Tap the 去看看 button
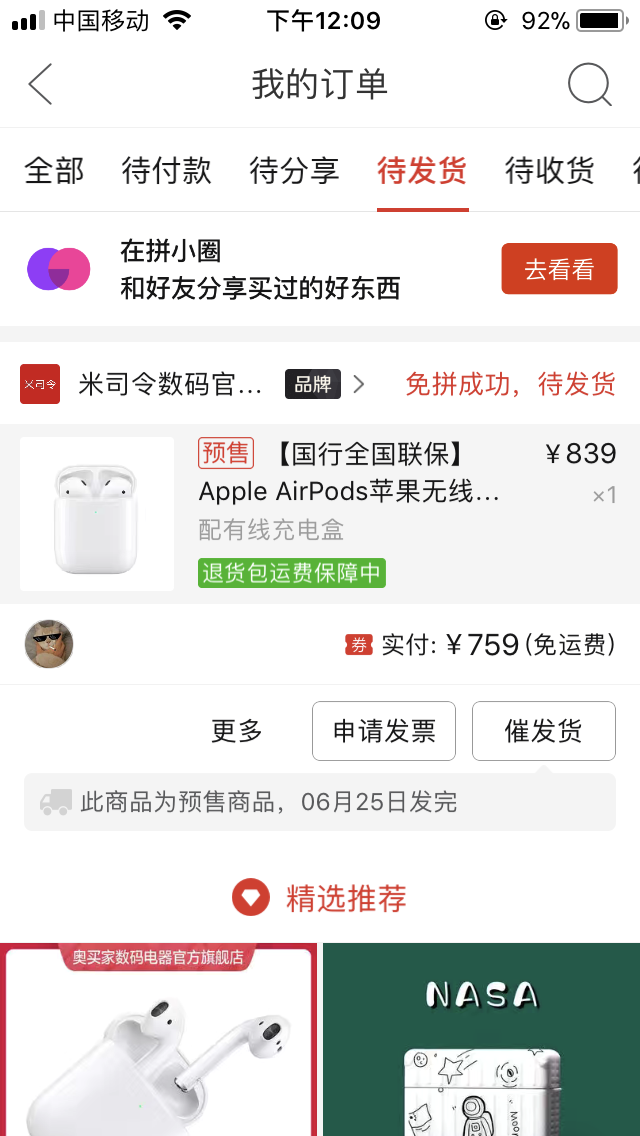This screenshot has width=640, height=1136. (x=559, y=269)
